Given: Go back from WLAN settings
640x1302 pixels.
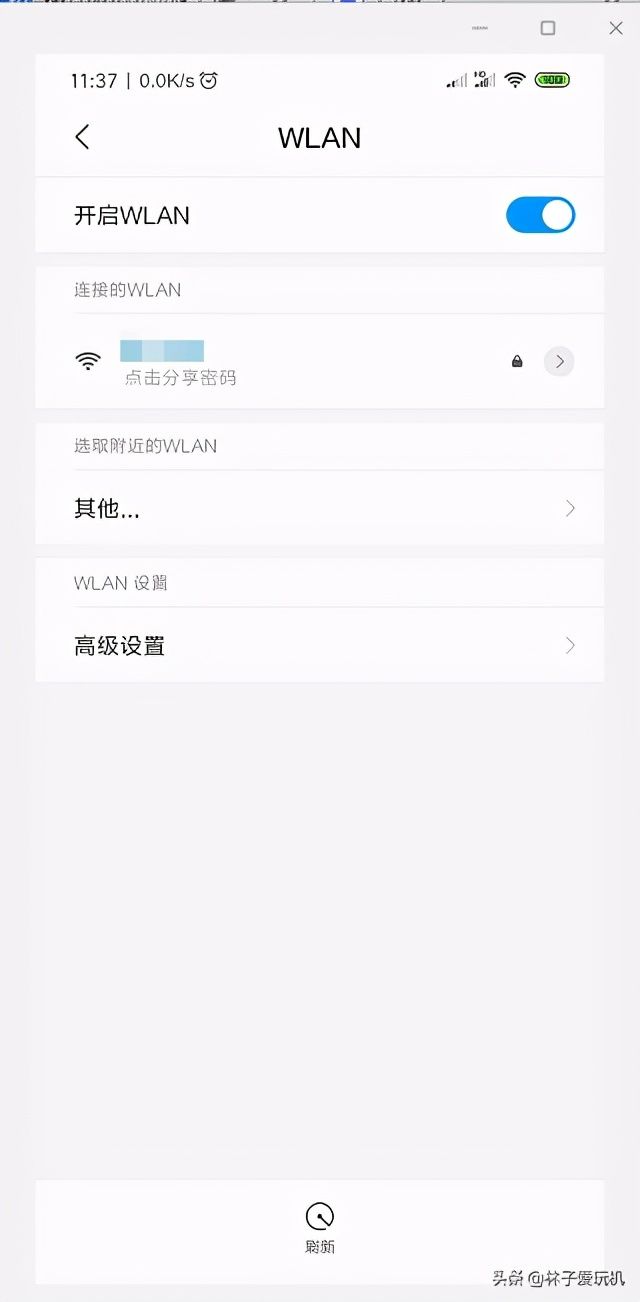Looking at the screenshot, I should (82, 138).
